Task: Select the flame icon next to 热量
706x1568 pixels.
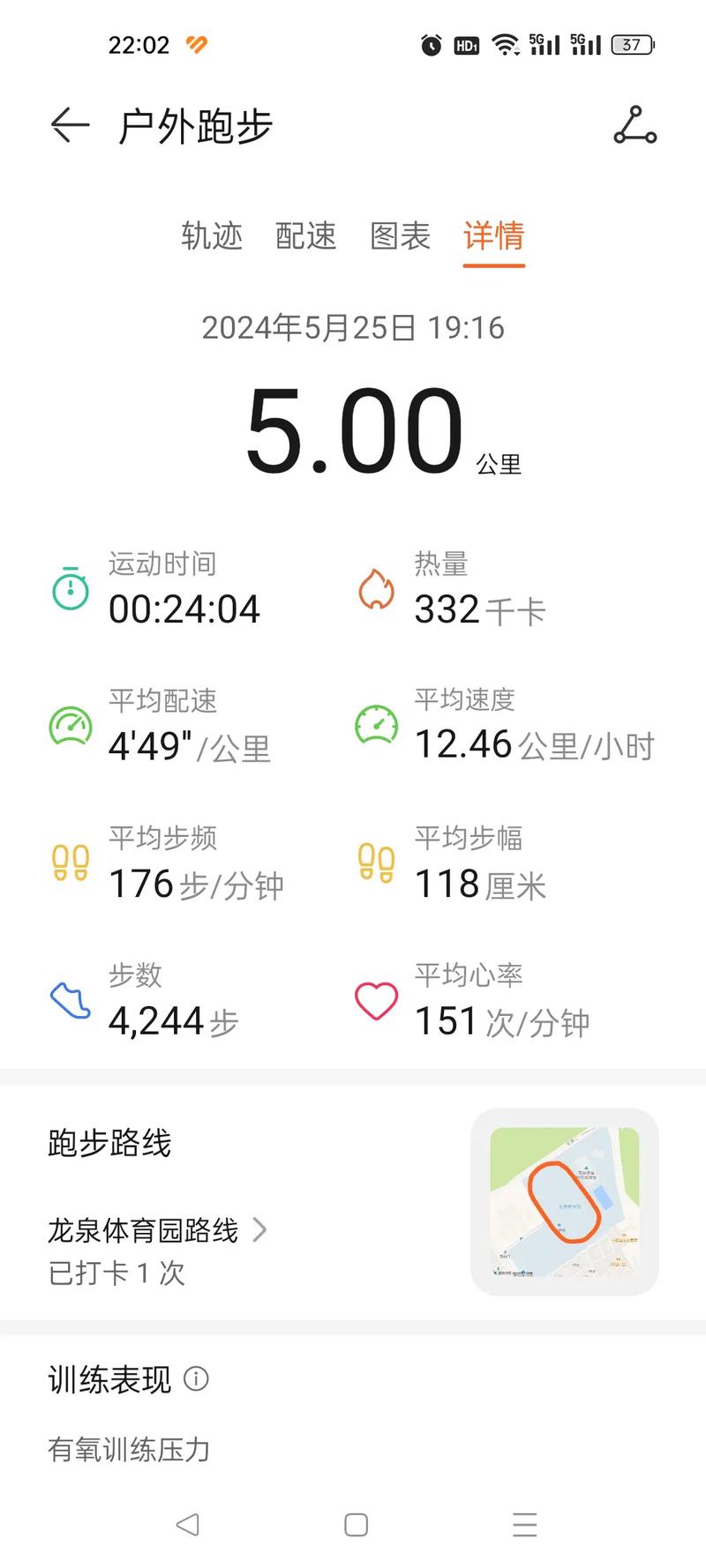Action: point(376,589)
